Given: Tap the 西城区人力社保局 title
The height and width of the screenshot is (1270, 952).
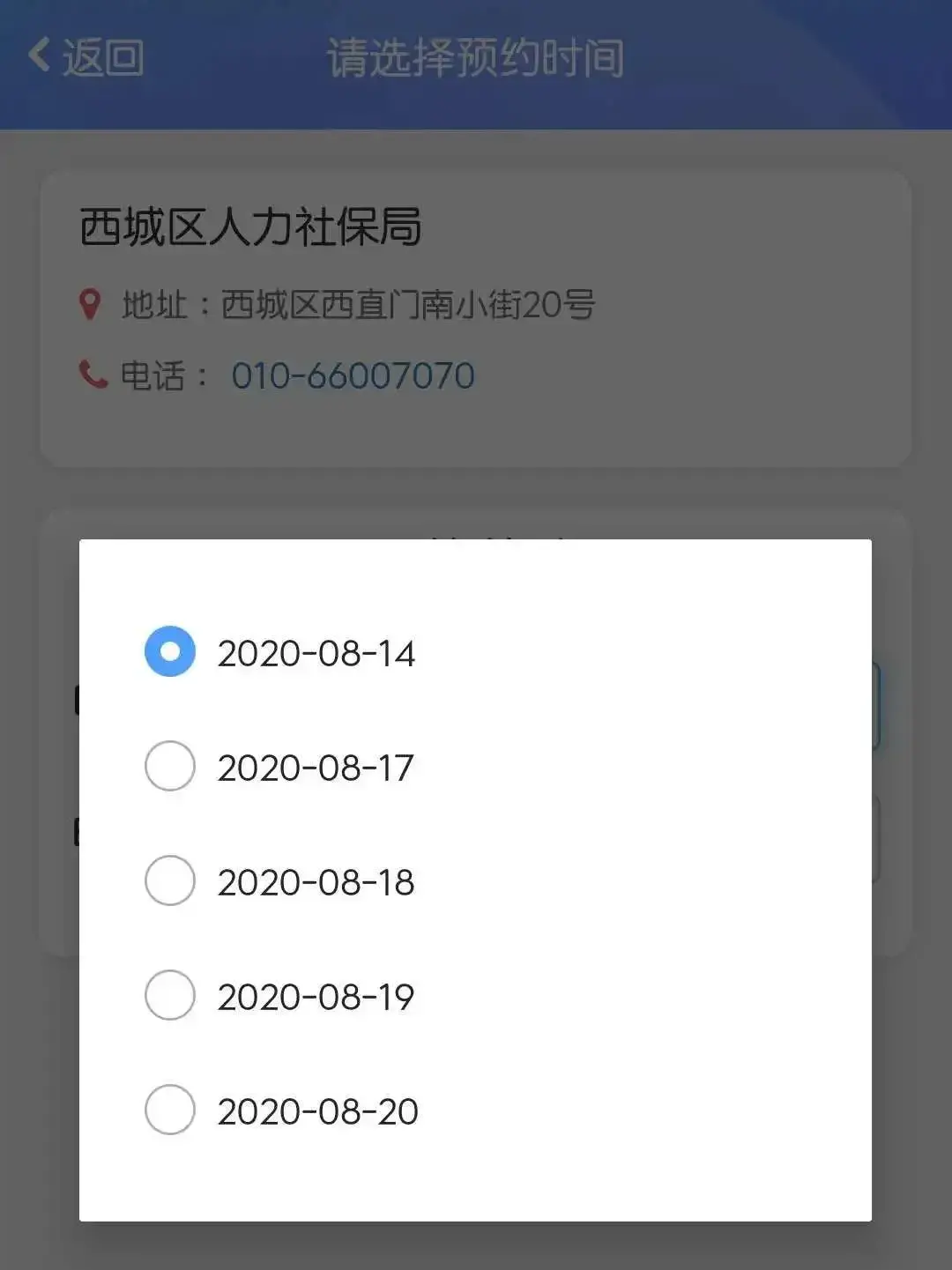Looking at the screenshot, I should [x=249, y=224].
